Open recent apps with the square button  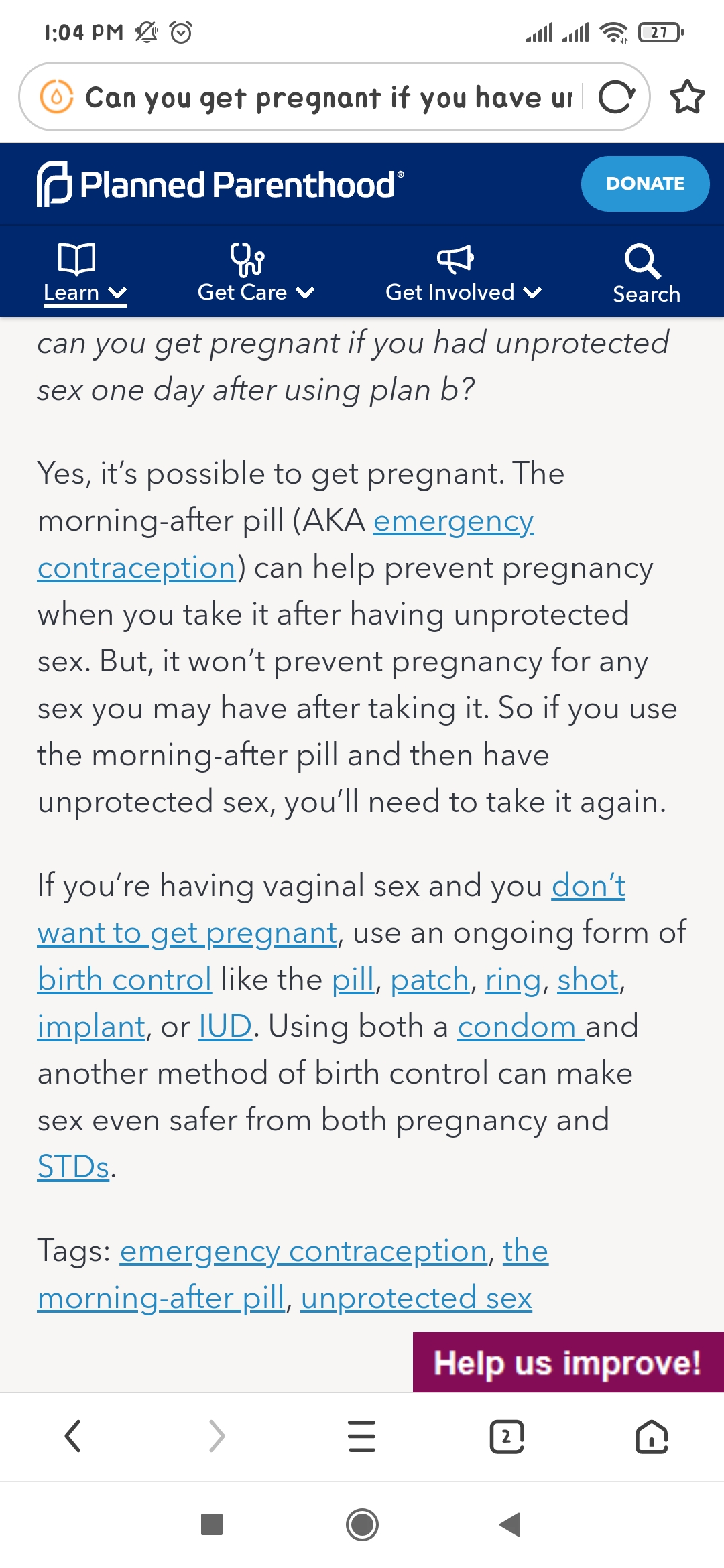[212, 1524]
